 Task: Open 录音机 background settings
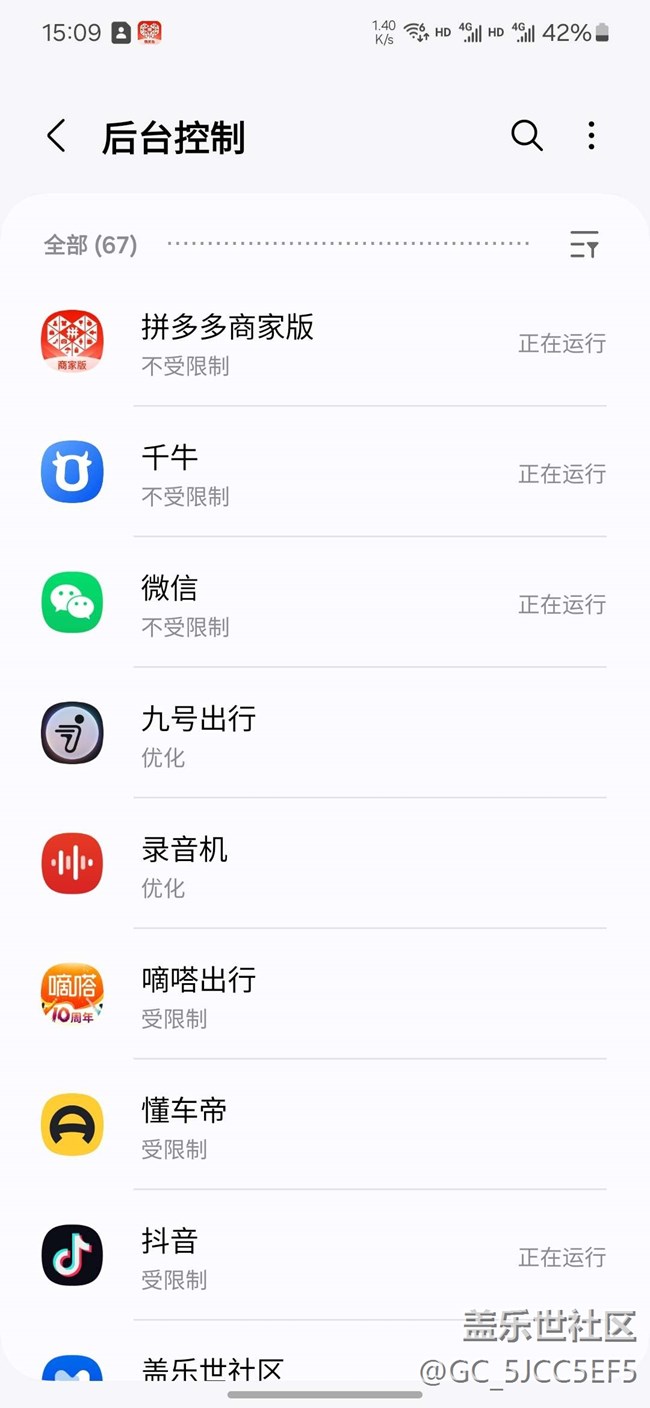pos(324,865)
